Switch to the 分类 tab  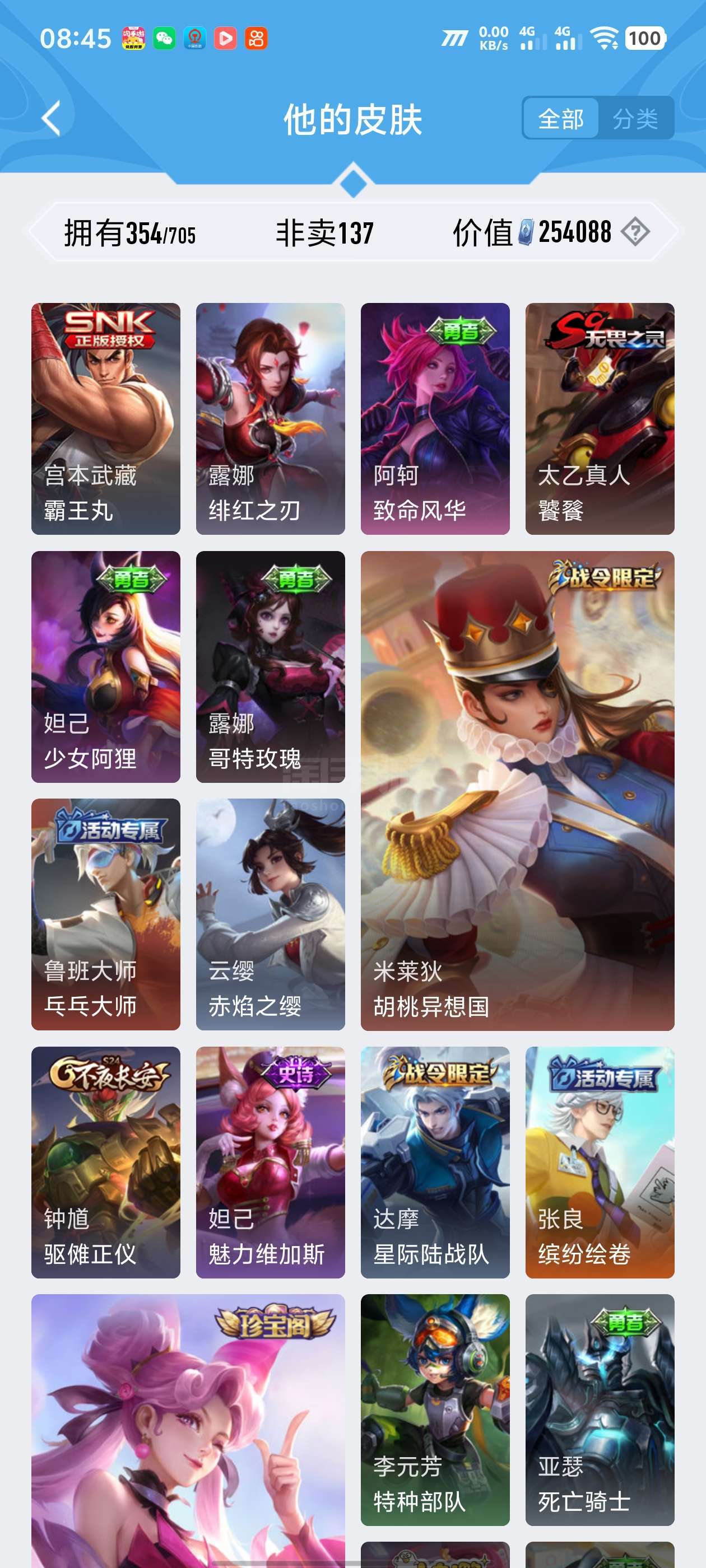(x=635, y=118)
